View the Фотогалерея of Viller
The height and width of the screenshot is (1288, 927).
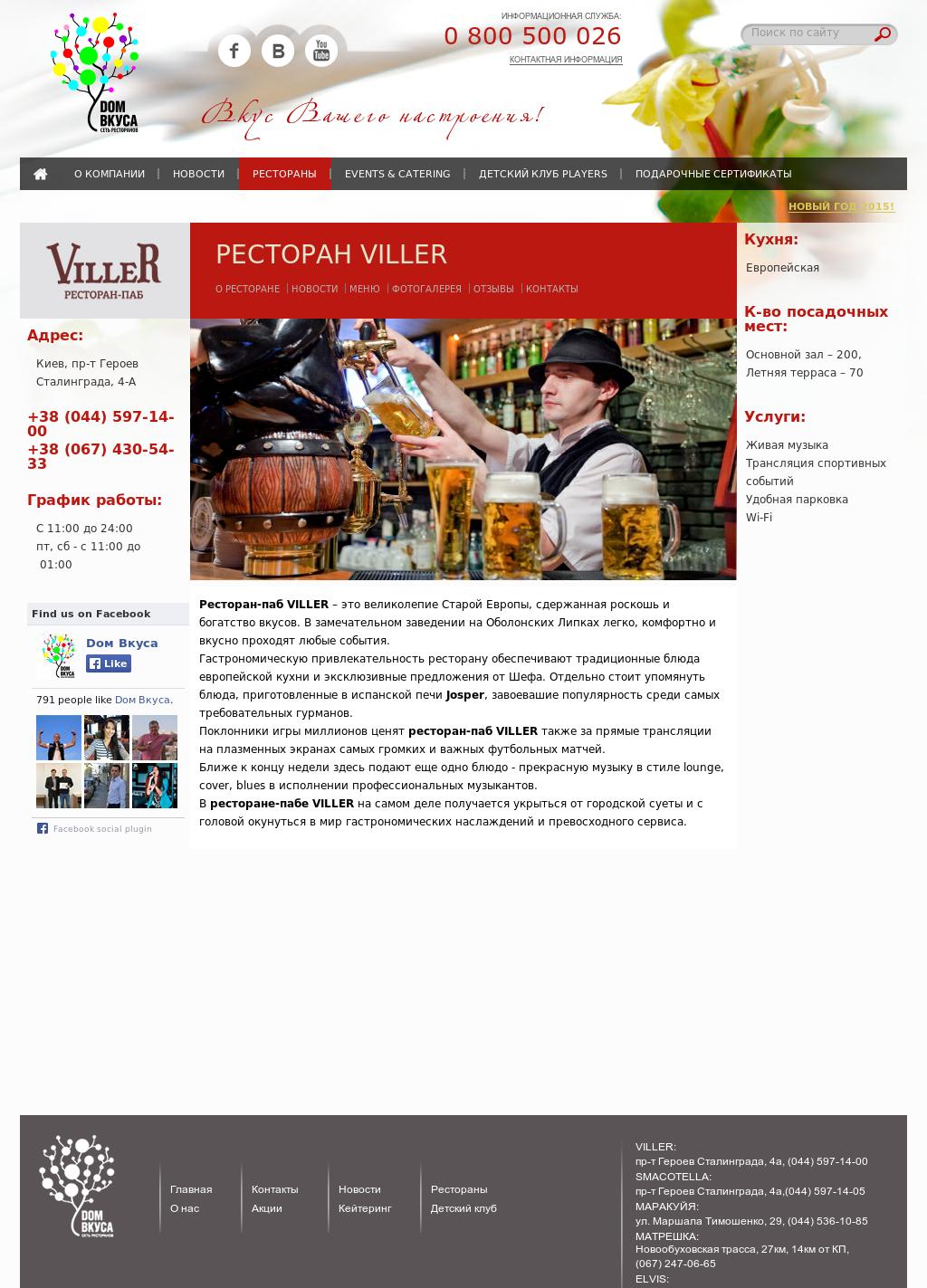(x=426, y=289)
